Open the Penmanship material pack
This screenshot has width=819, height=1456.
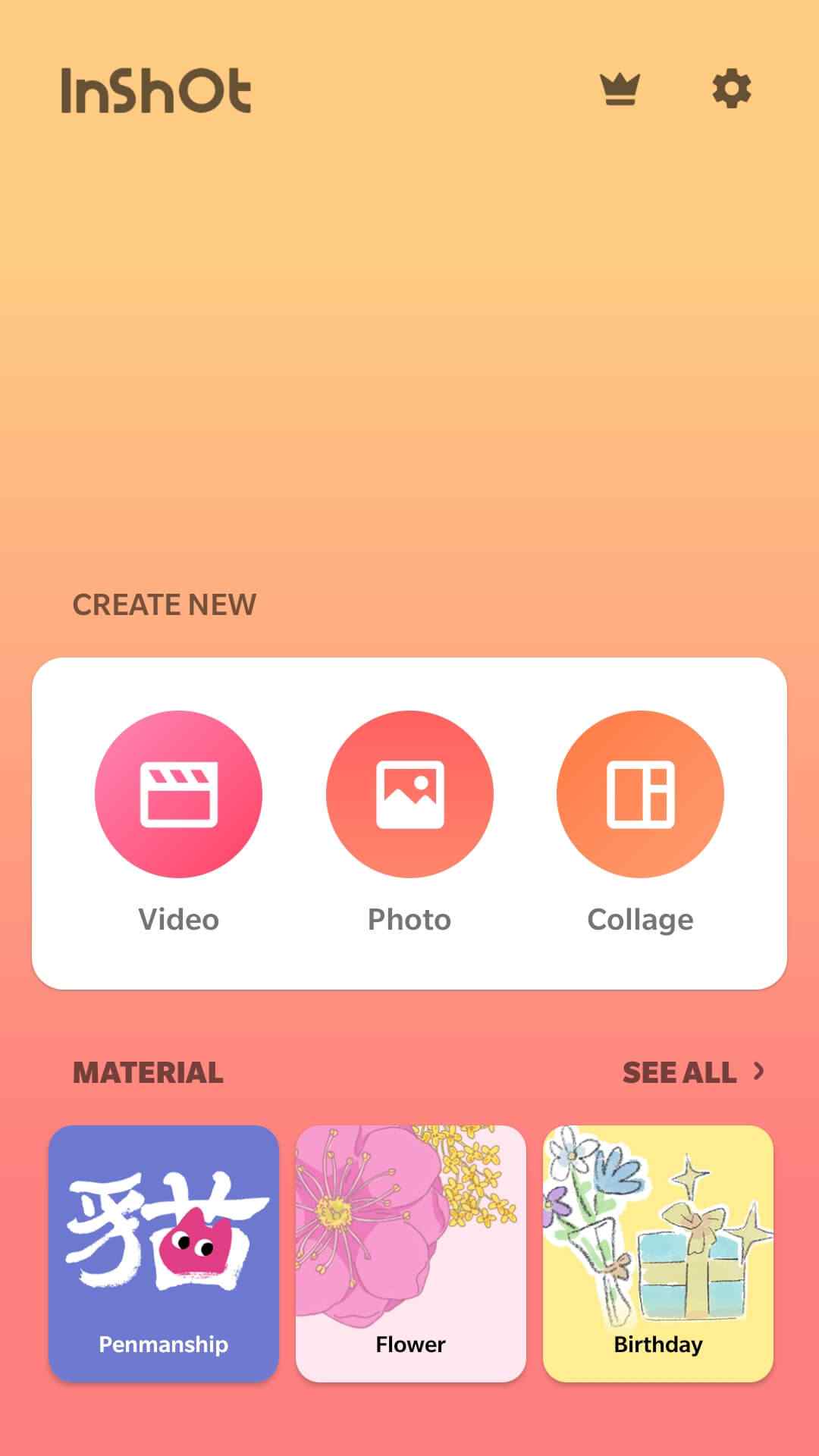(x=164, y=1253)
